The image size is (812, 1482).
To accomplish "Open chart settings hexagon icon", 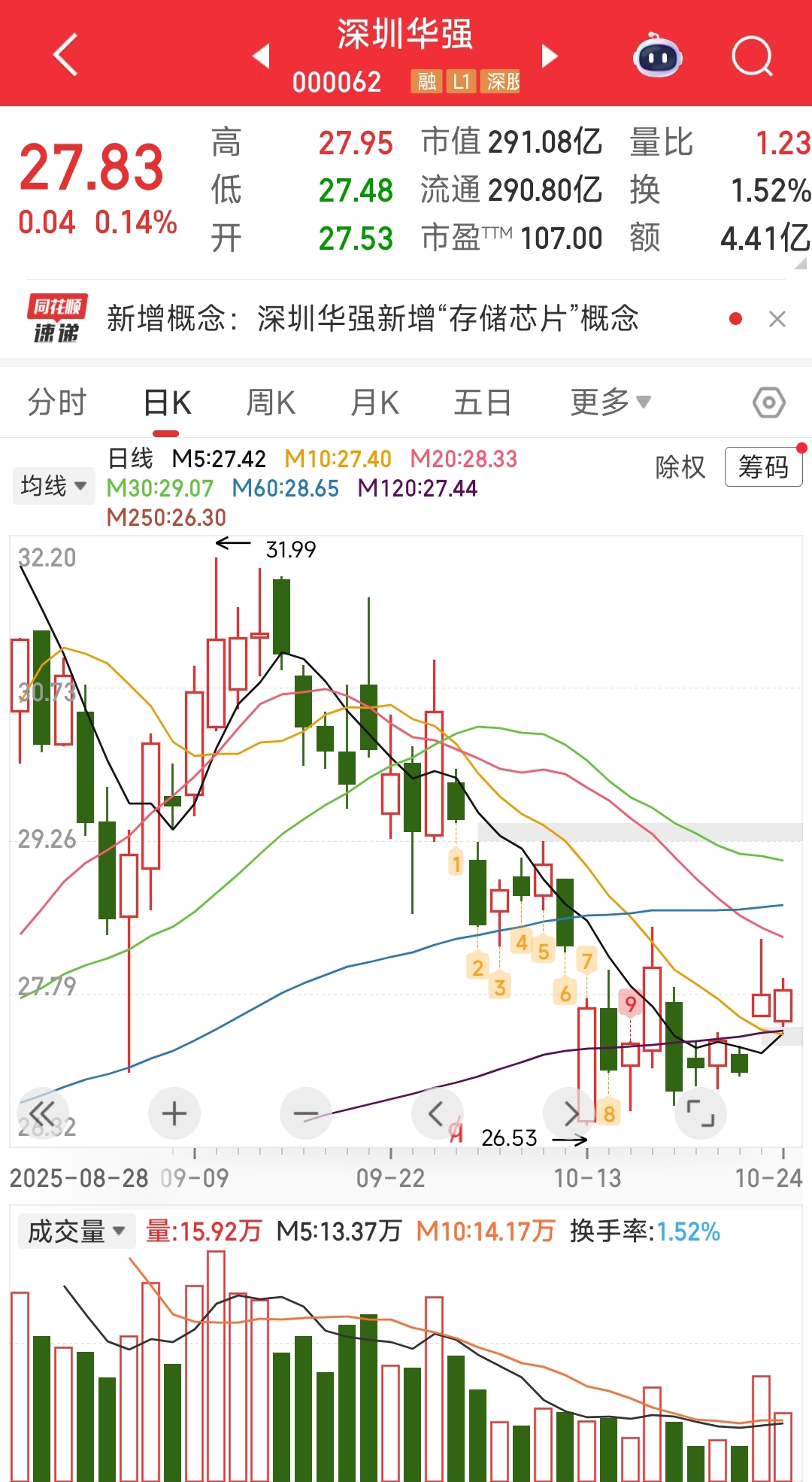I will (769, 403).
